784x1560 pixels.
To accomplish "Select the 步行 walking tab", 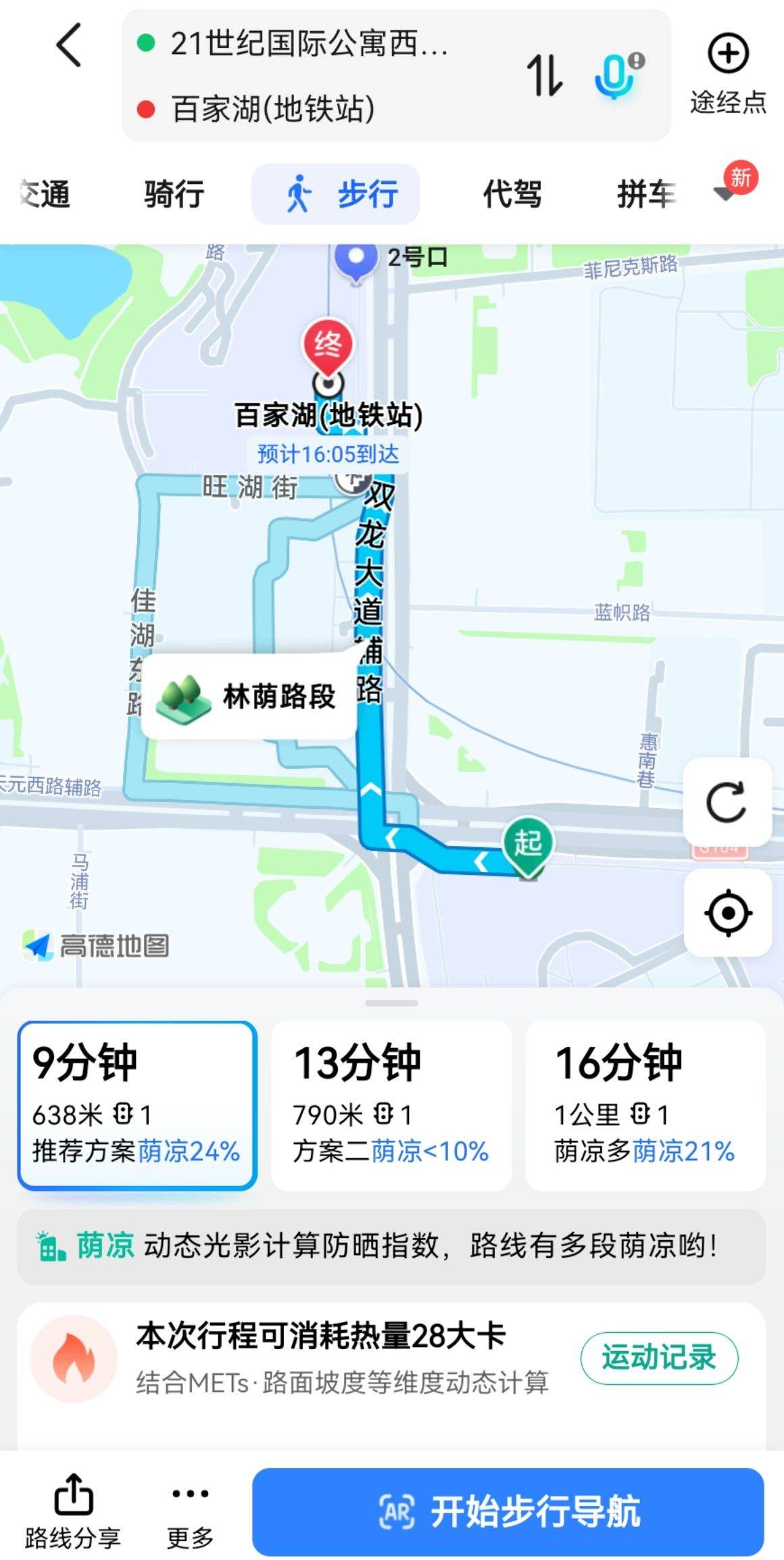I will pos(336,194).
